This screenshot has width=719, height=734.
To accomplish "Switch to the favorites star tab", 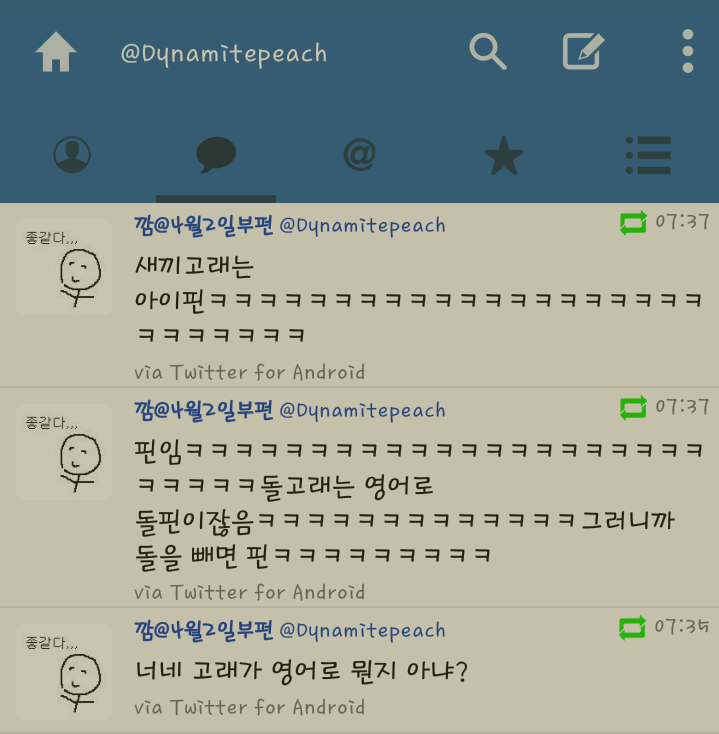I will click(503, 156).
